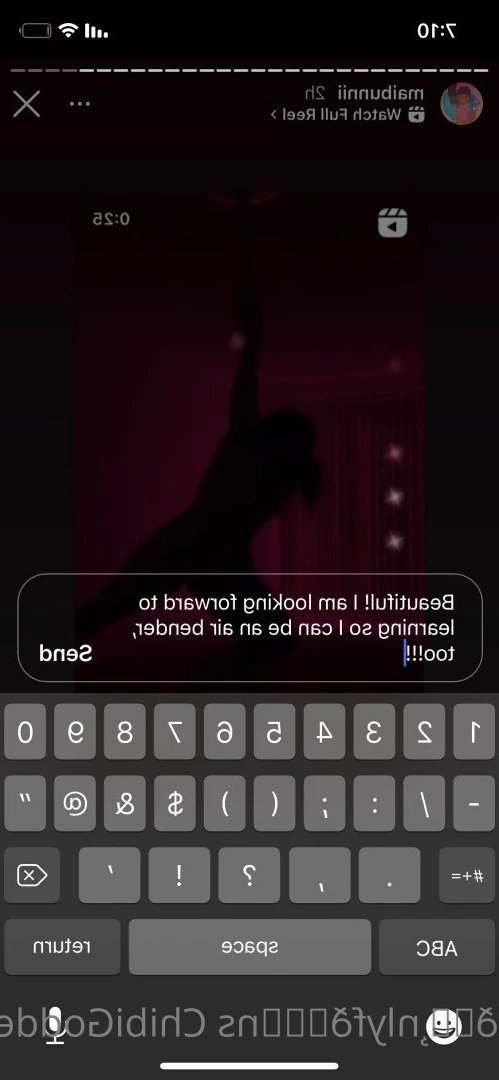Type the dollar sign key
This screenshot has width=499, height=1080.
pos(175,804)
